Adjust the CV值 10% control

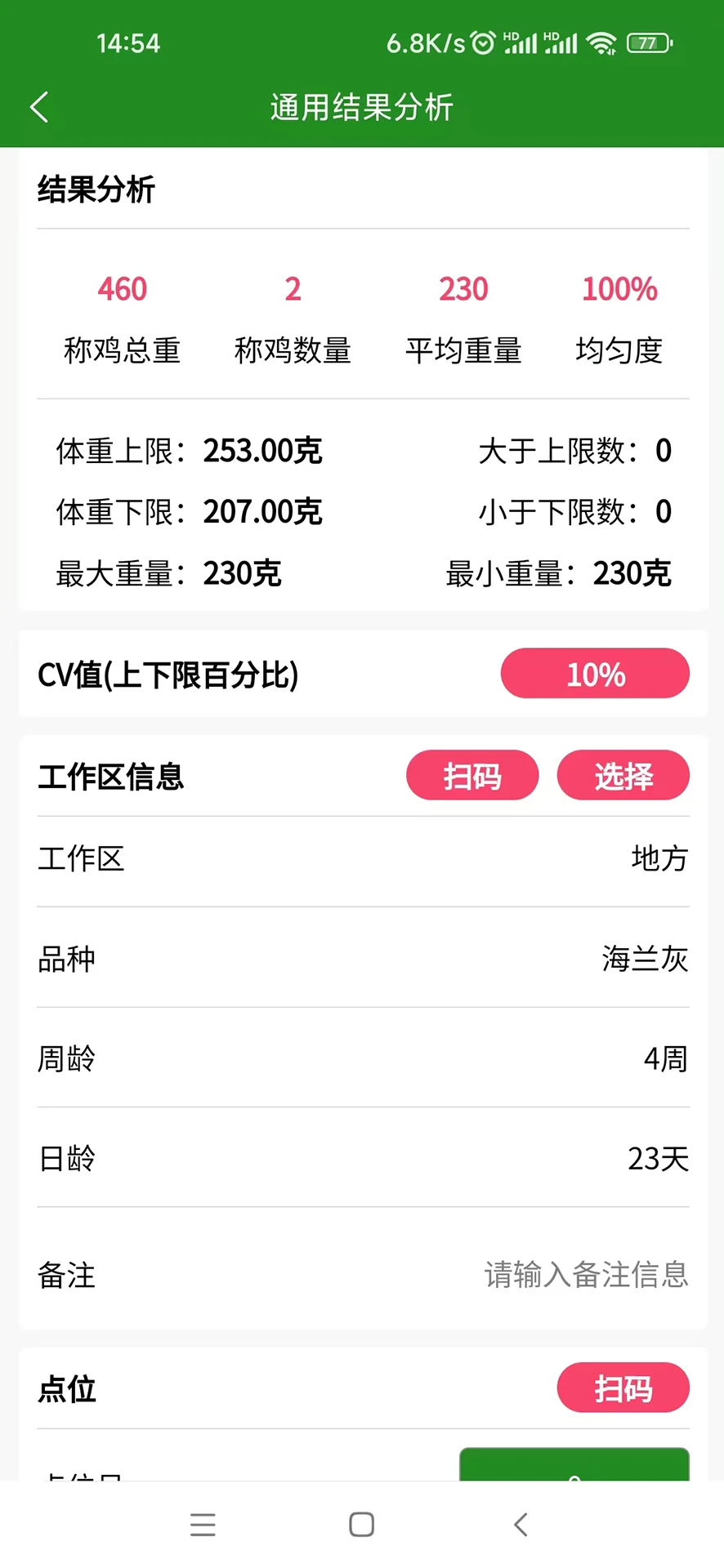(594, 674)
